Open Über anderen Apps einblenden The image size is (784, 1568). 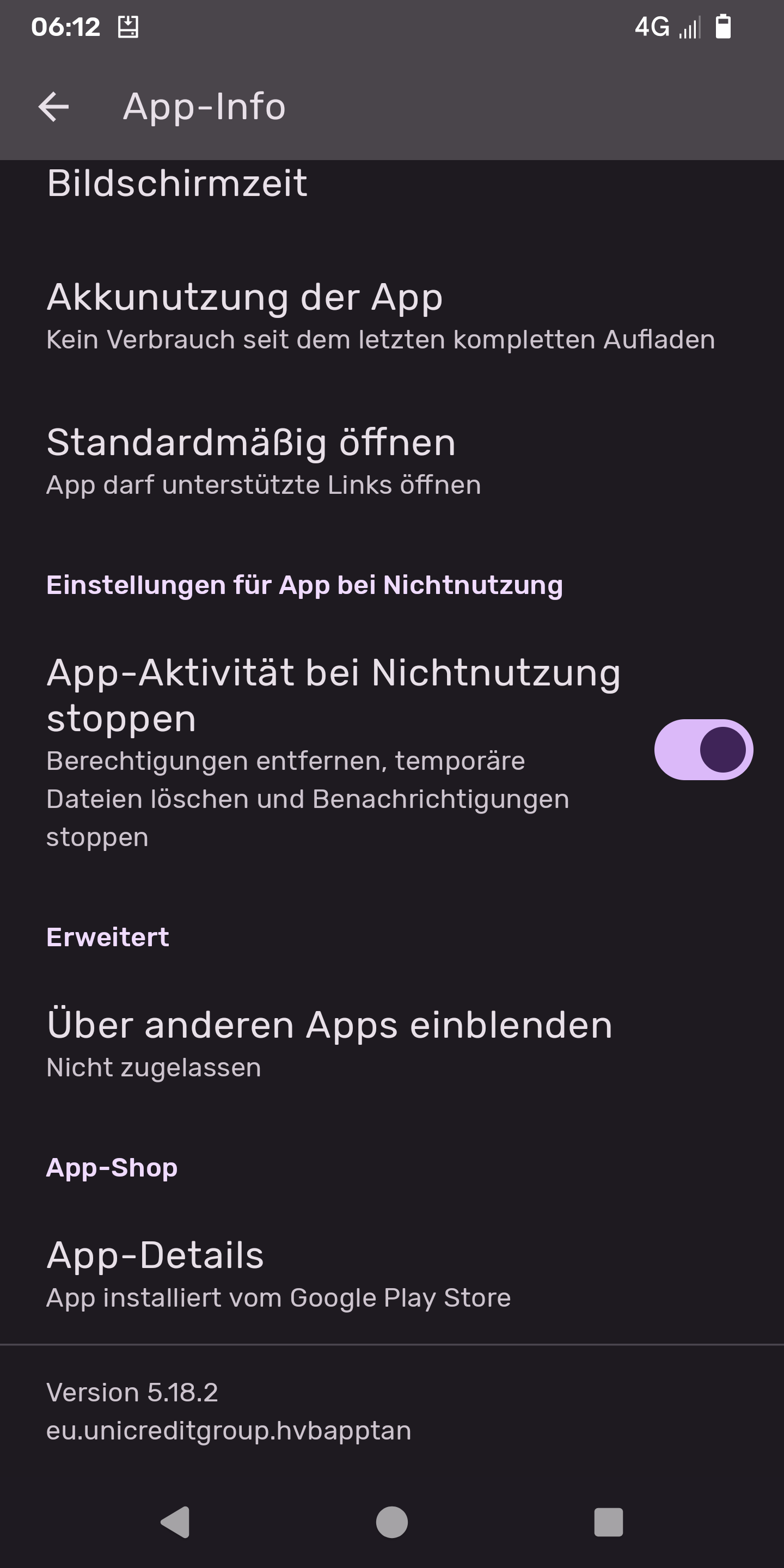[x=329, y=1043]
